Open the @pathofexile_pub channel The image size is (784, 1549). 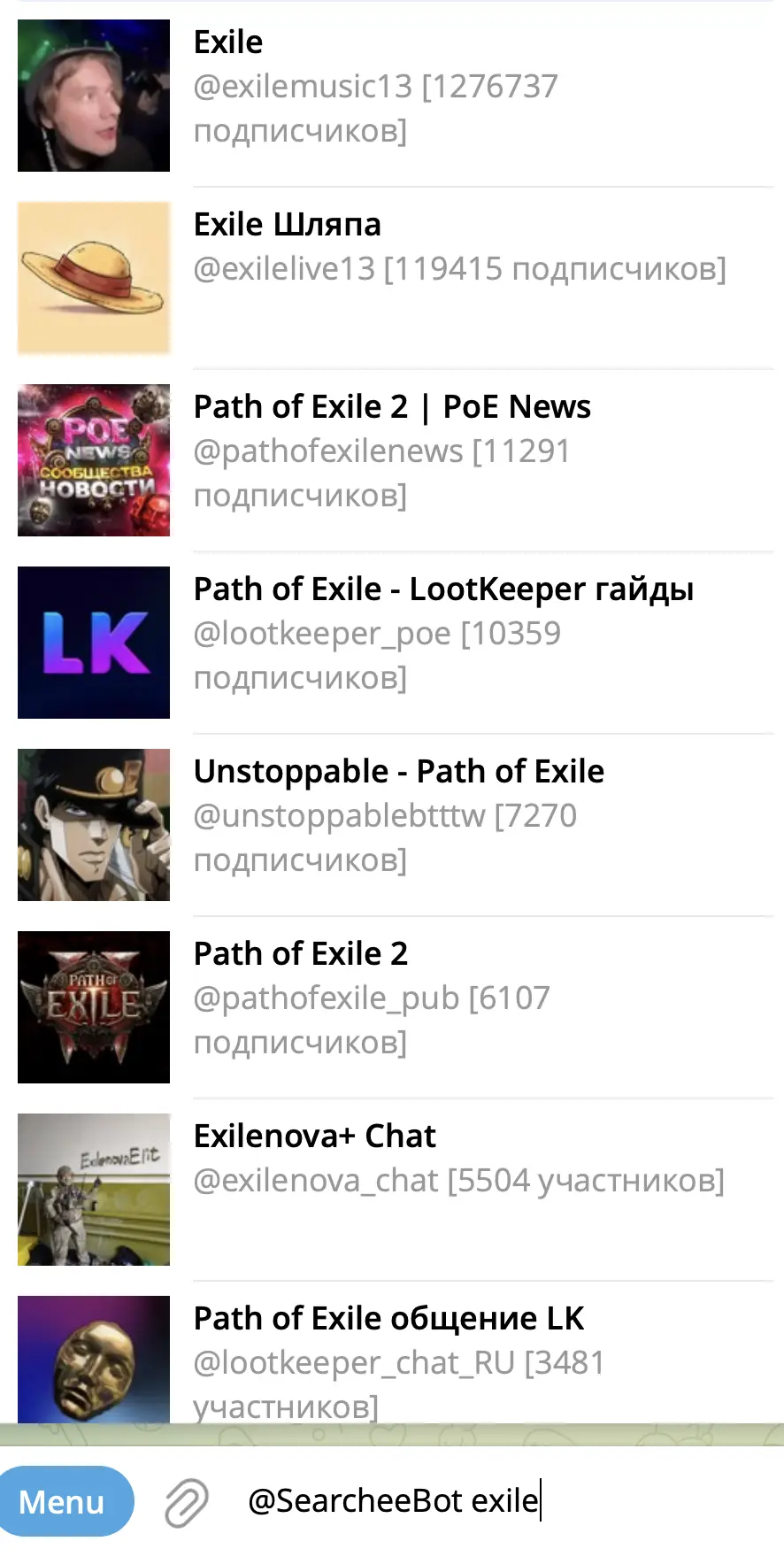[x=327, y=998]
